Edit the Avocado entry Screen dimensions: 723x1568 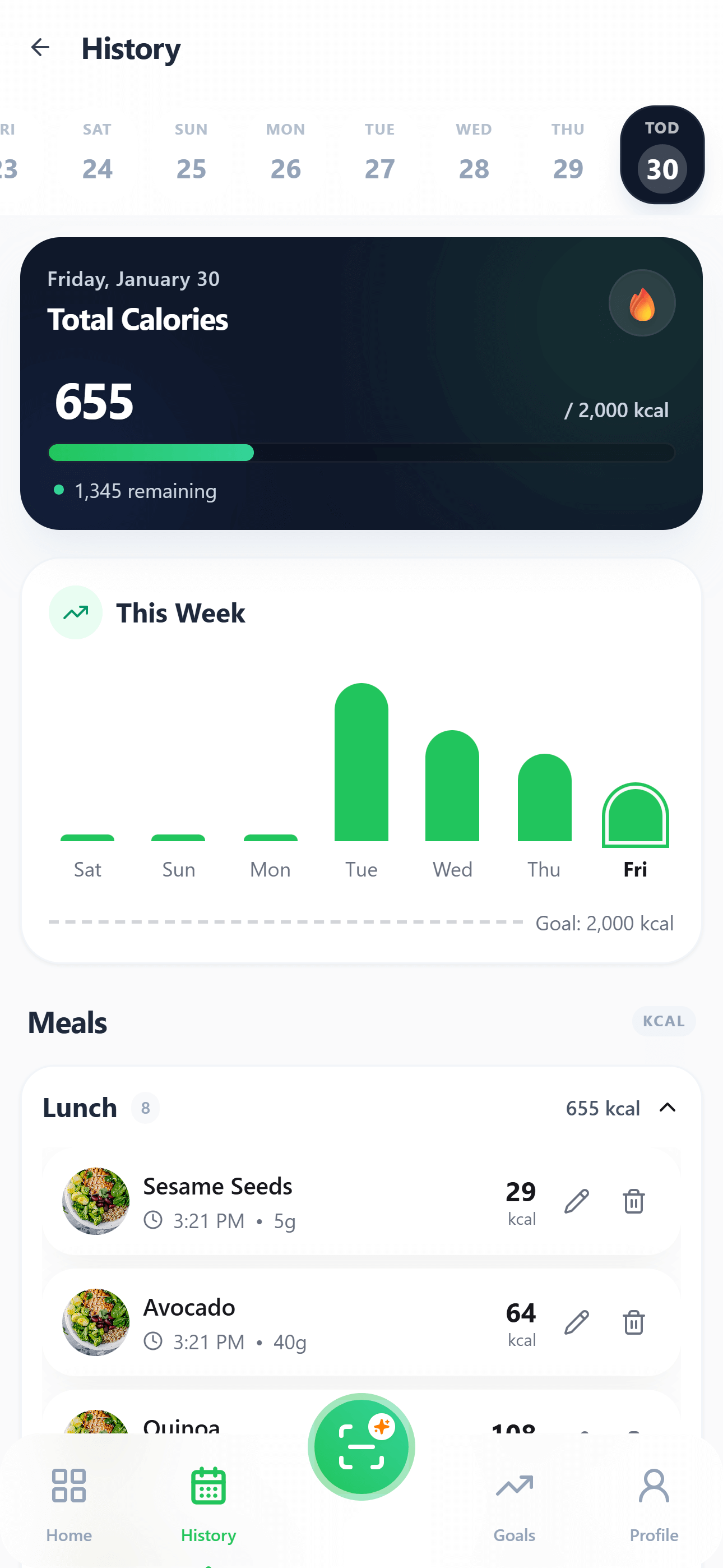click(x=576, y=1322)
